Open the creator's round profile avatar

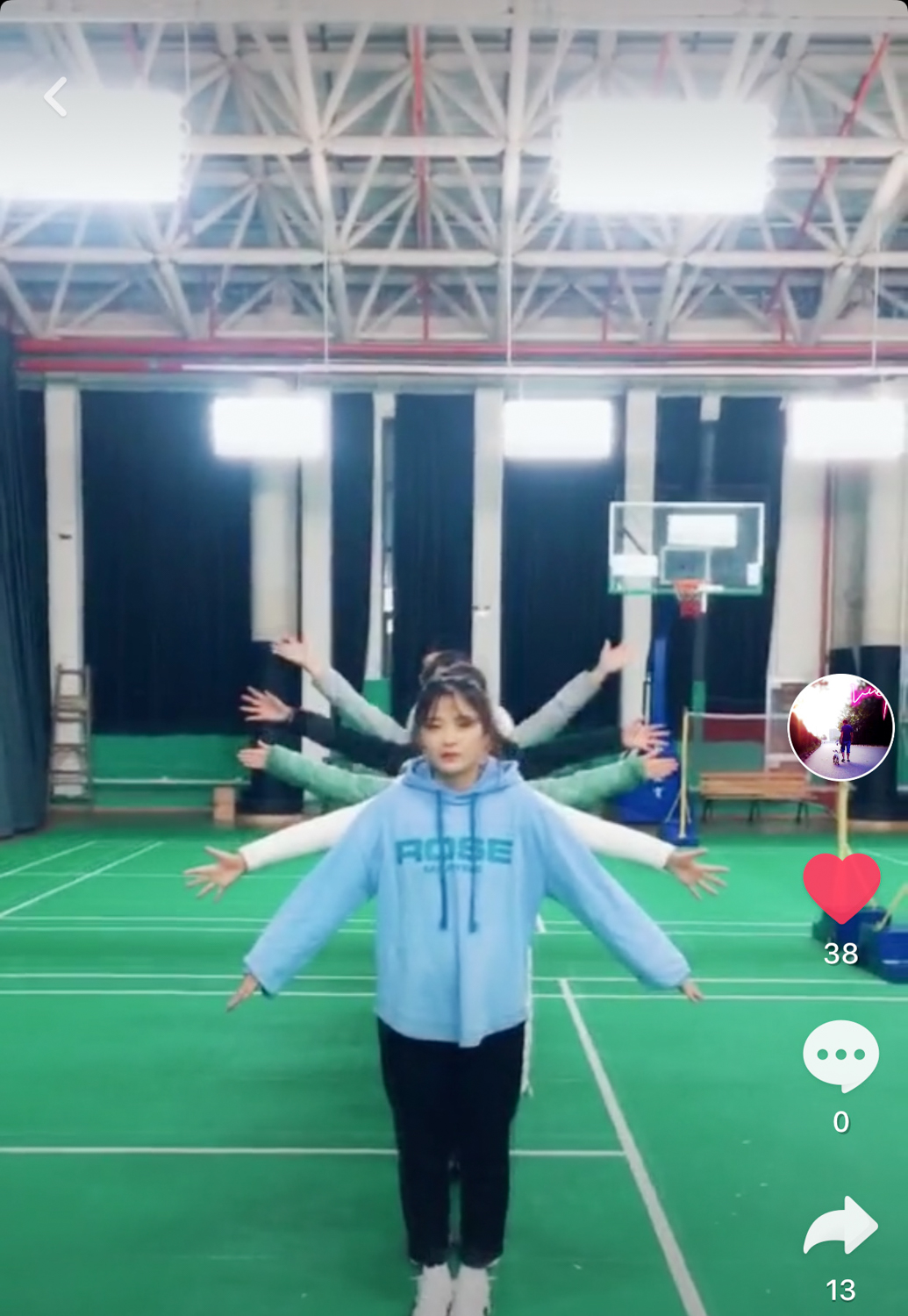click(840, 727)
